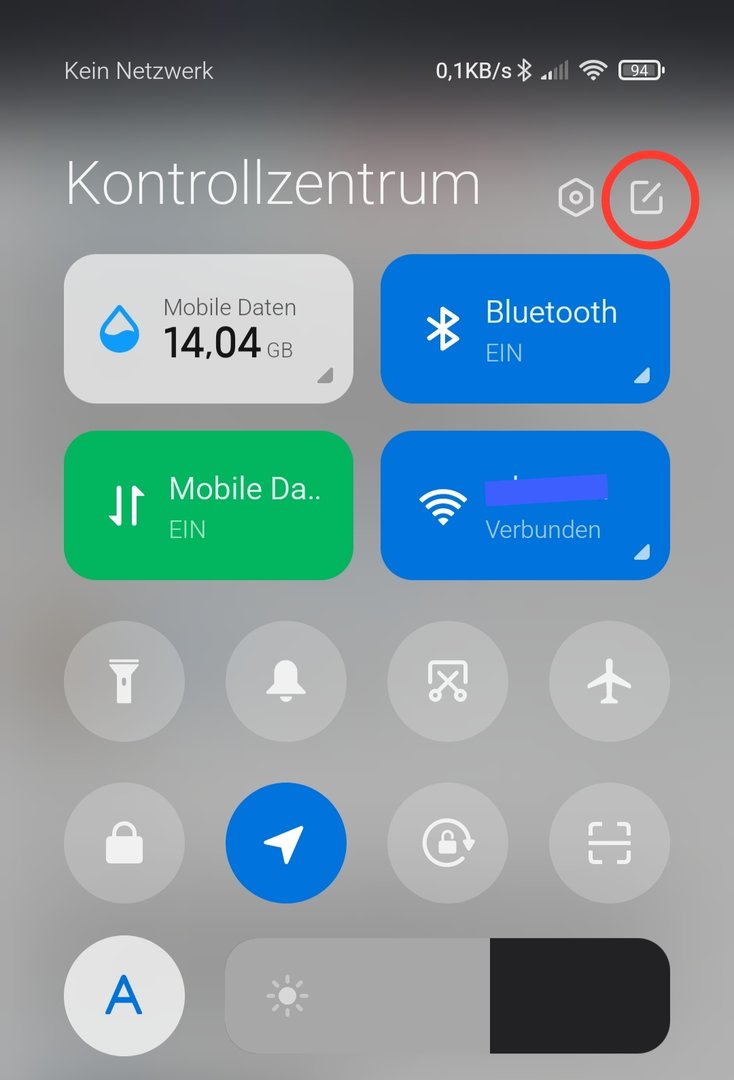This screenshot has width=734, height=1080.
Task: Tap the brightness slider bar
Action: tap(447, 995)
